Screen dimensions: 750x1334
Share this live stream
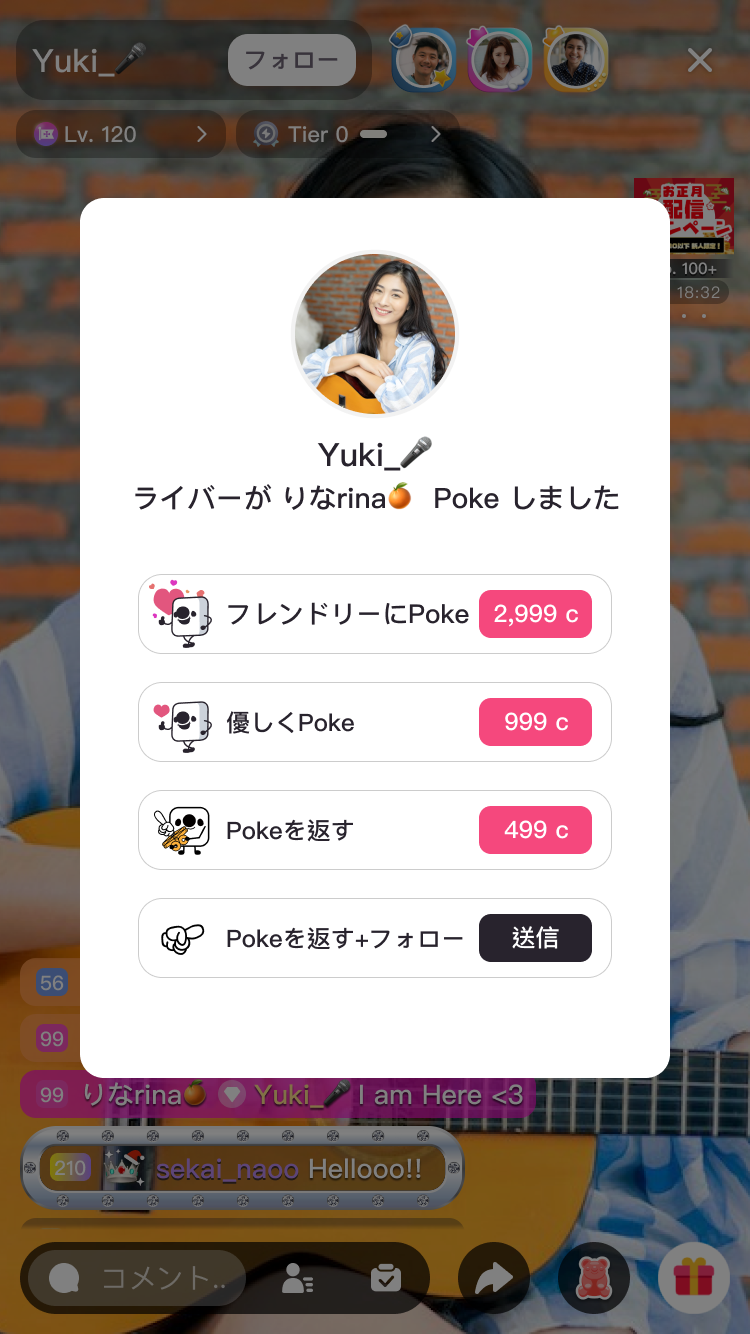[x=494, y=1278]
